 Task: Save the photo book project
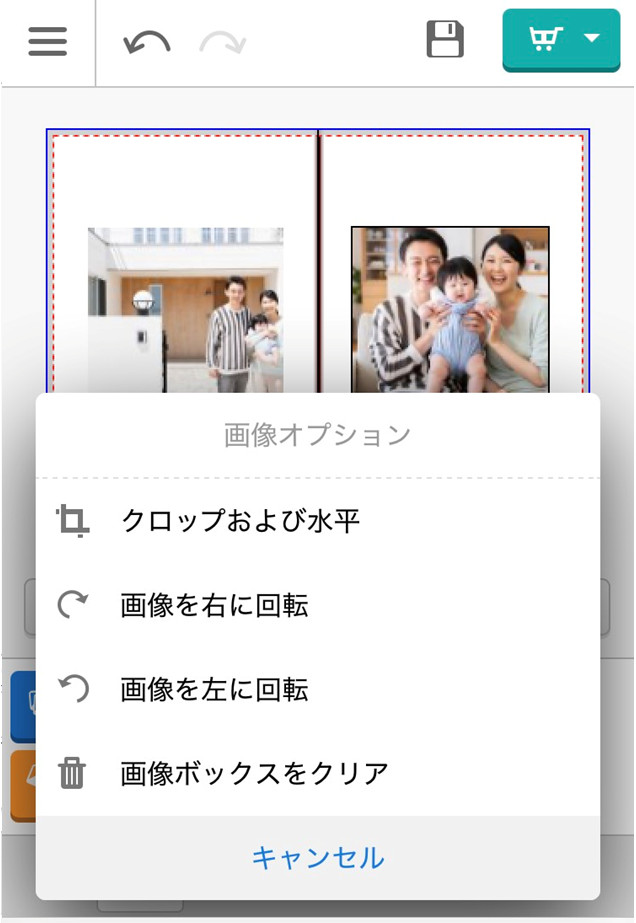pos(445,41)
